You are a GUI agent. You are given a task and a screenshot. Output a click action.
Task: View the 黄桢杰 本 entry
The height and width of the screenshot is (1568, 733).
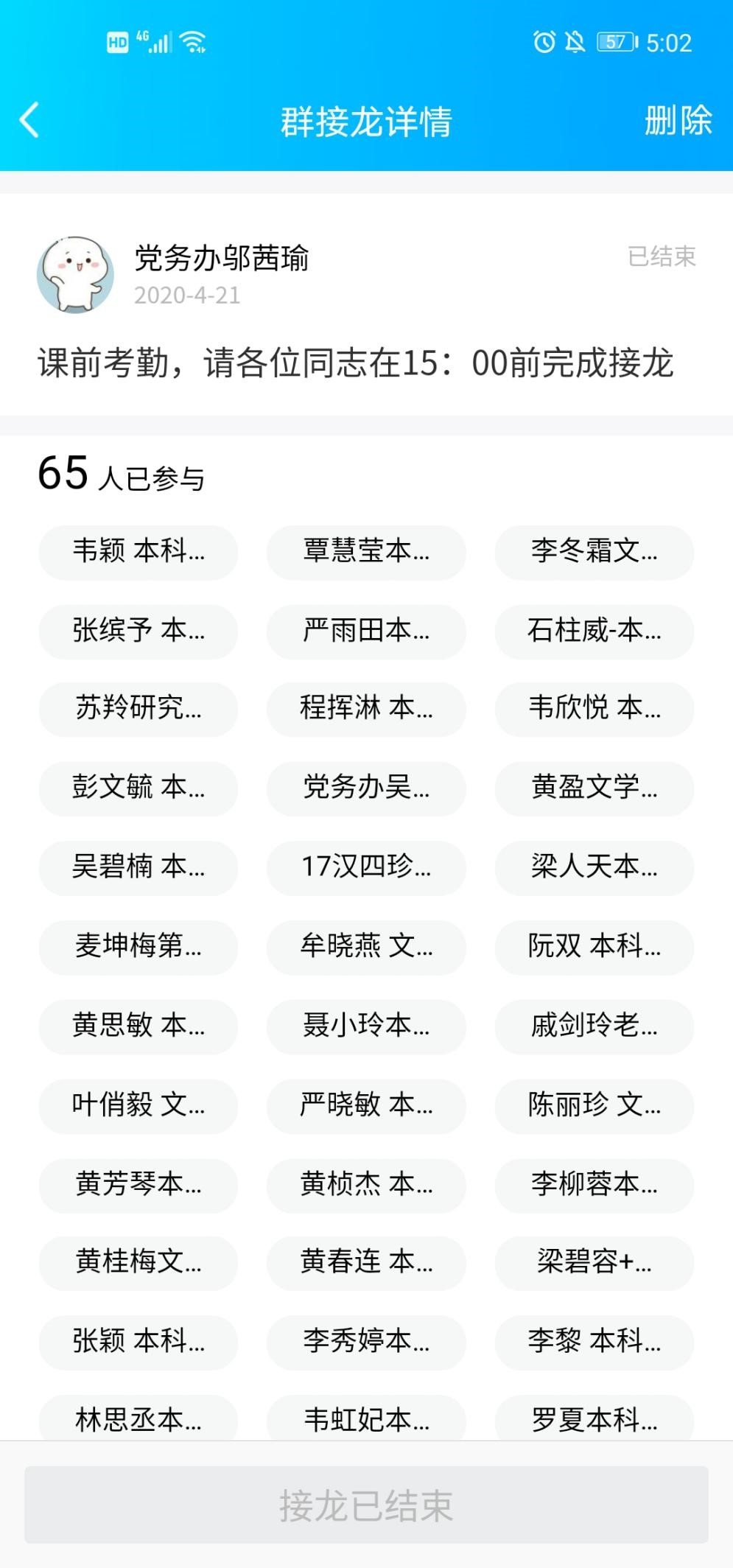[x=366, y=1185]
